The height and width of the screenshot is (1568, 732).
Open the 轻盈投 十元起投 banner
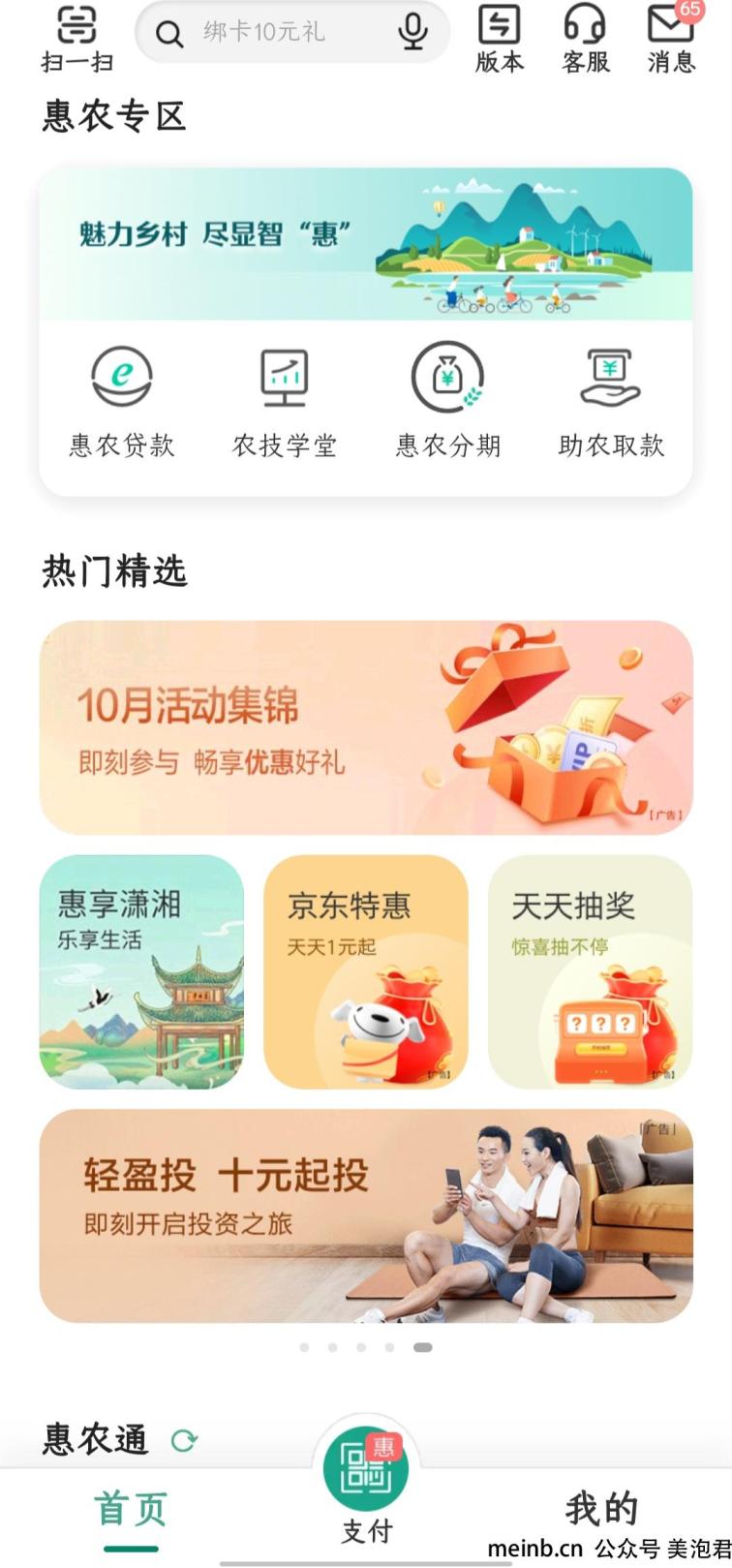tap(366, 1215)
